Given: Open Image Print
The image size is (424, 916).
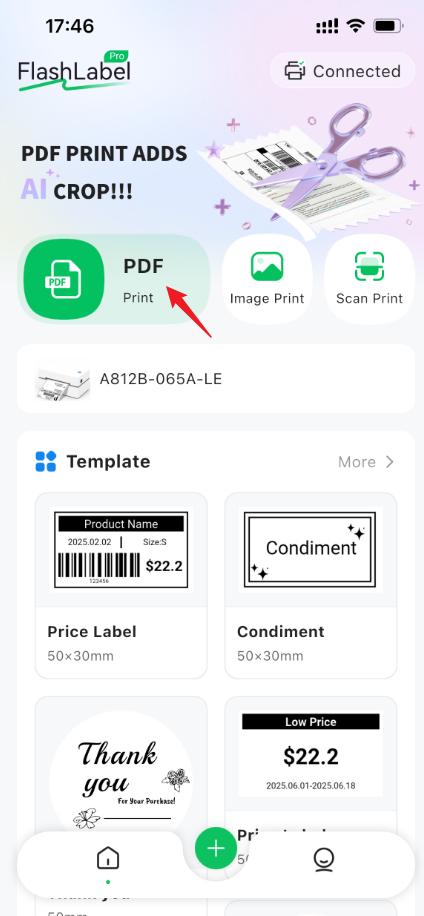Looking at the screenshot, I should pyautogui.click(x=267, y=279).
